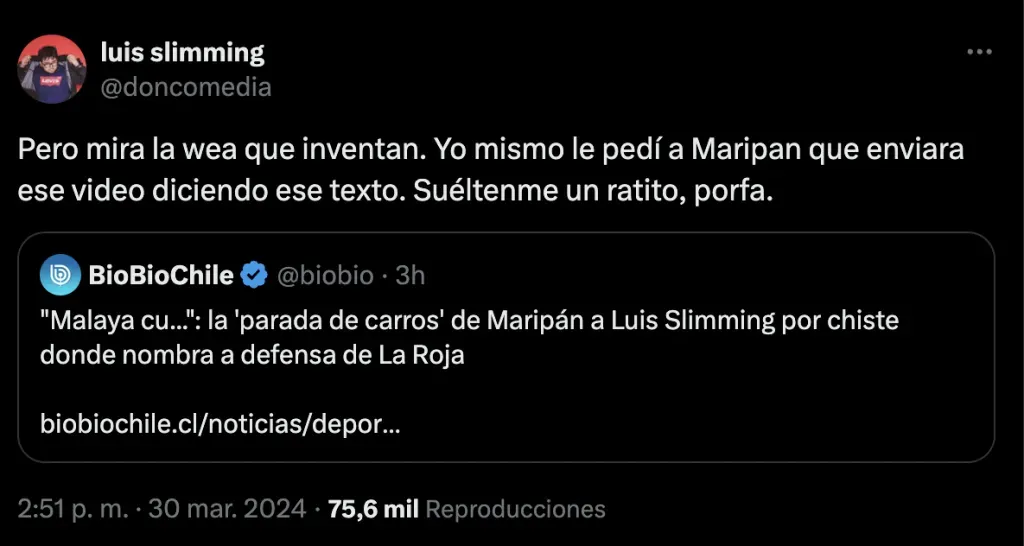Image resolution: width=1024 pixels, height=546 pixels.
Task: Open luis slimming's profile picture
Action: point(52,69)
